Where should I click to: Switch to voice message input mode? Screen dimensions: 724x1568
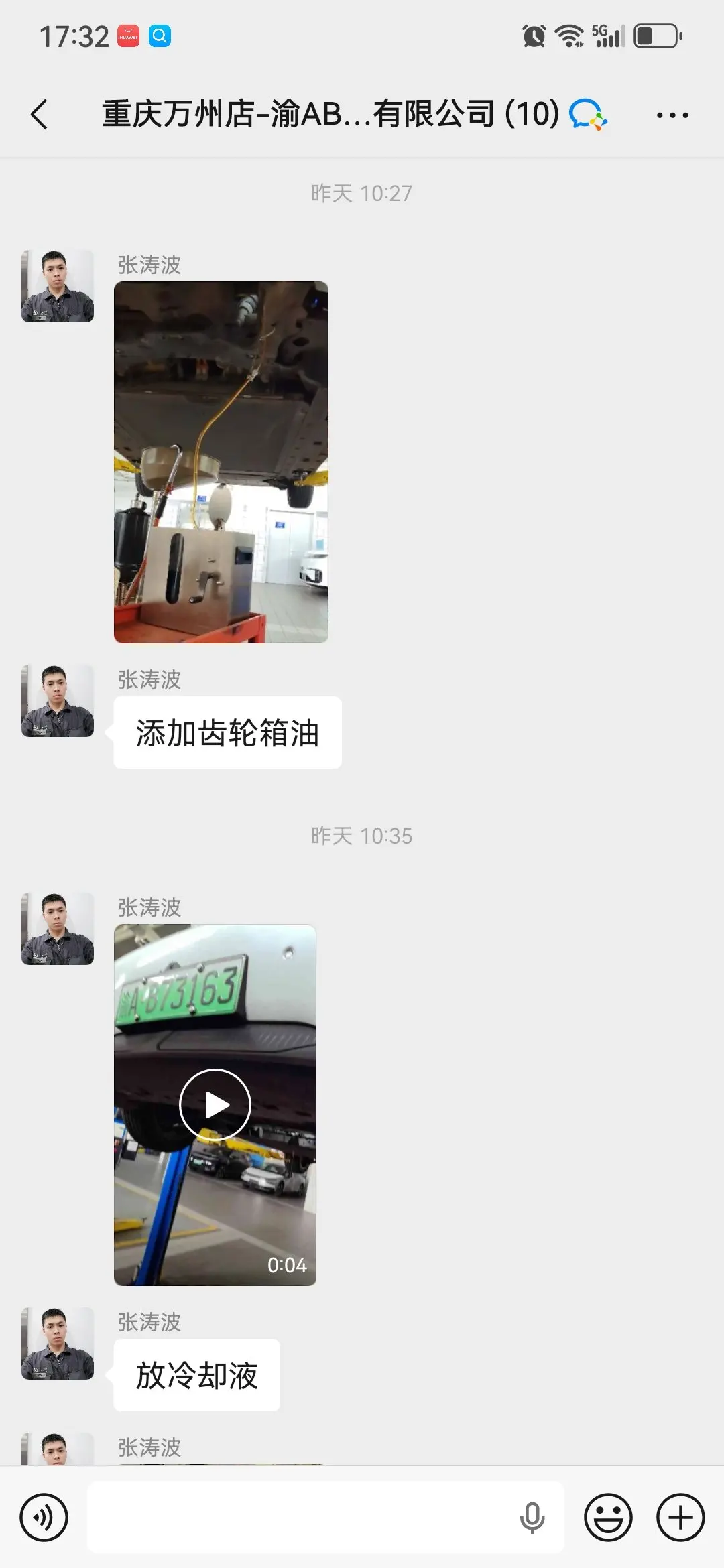[x=44, y=1517]
